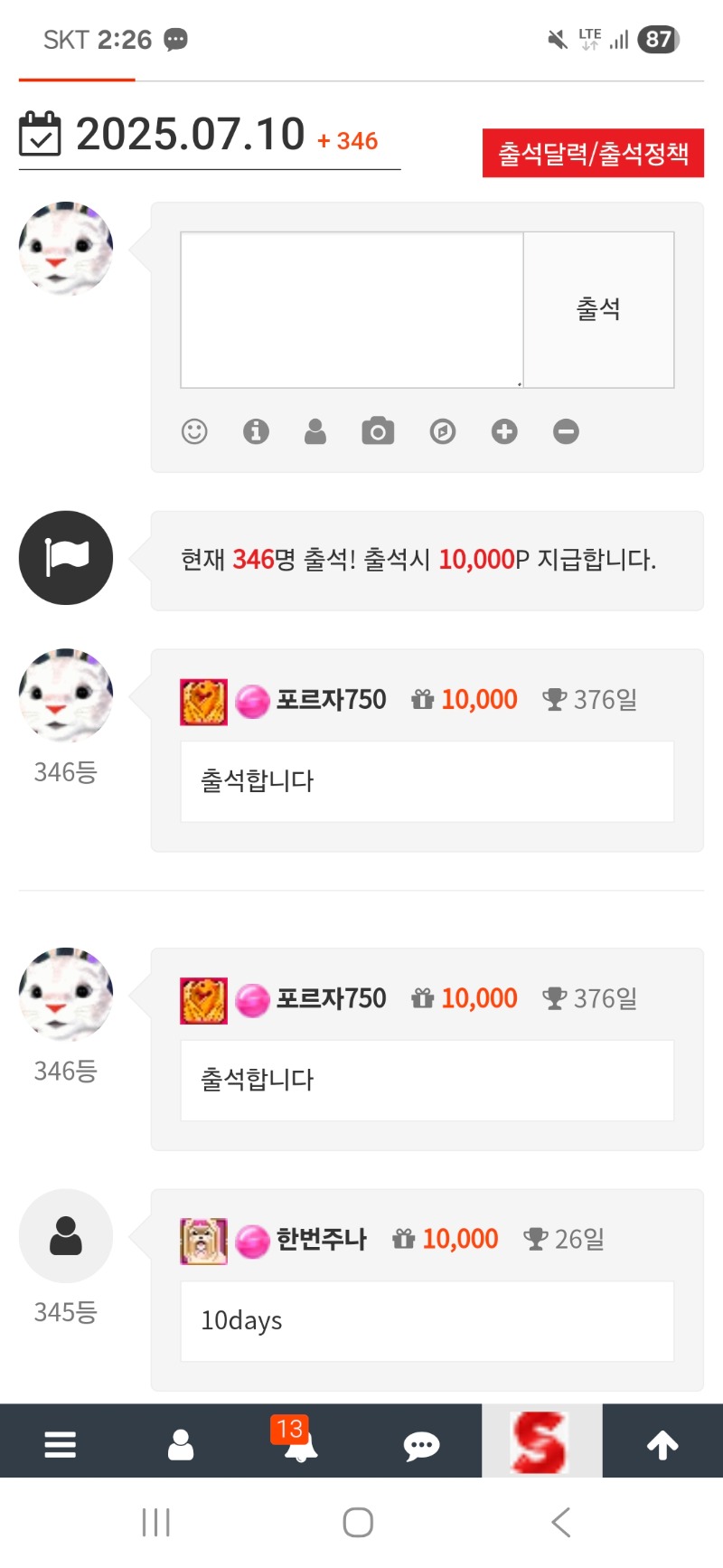Open the 출석달력/출석정책 button
The image size is (723, 1568).
[x=593, y=153]
